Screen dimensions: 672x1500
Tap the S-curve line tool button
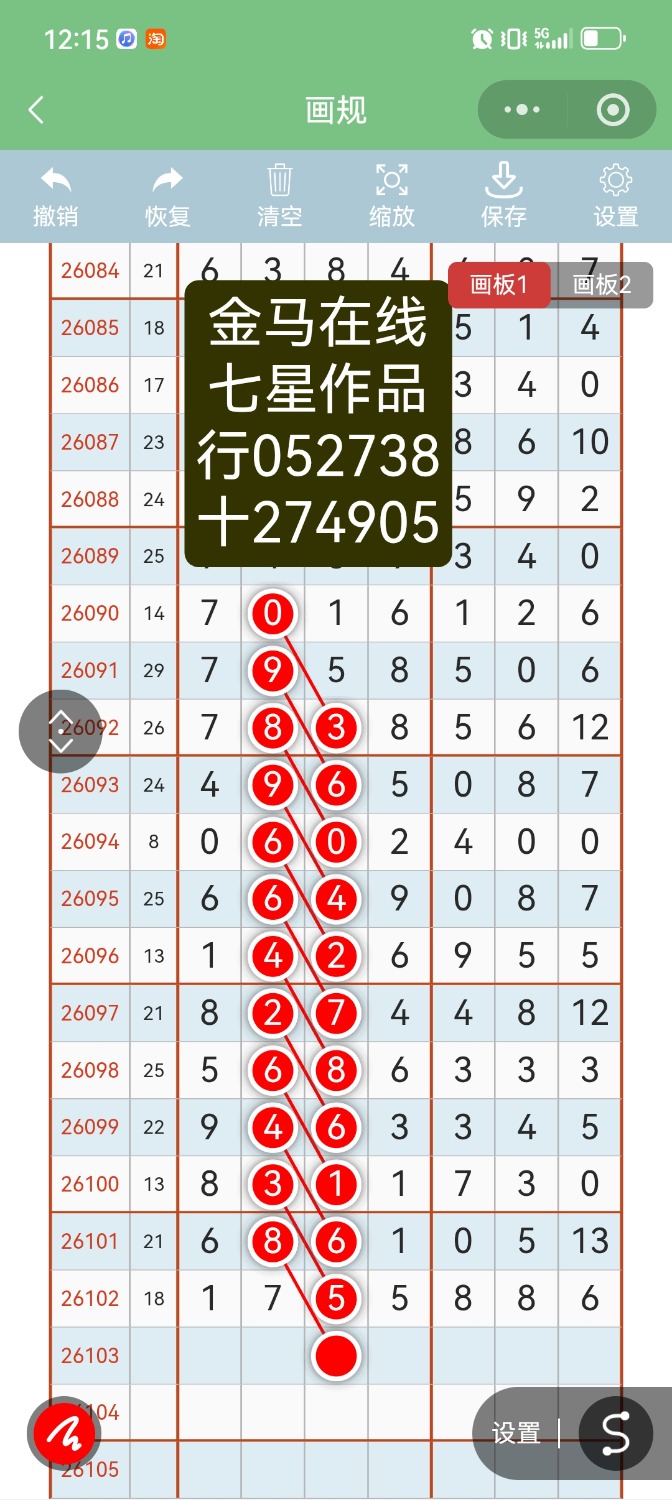click(616, 1434)
